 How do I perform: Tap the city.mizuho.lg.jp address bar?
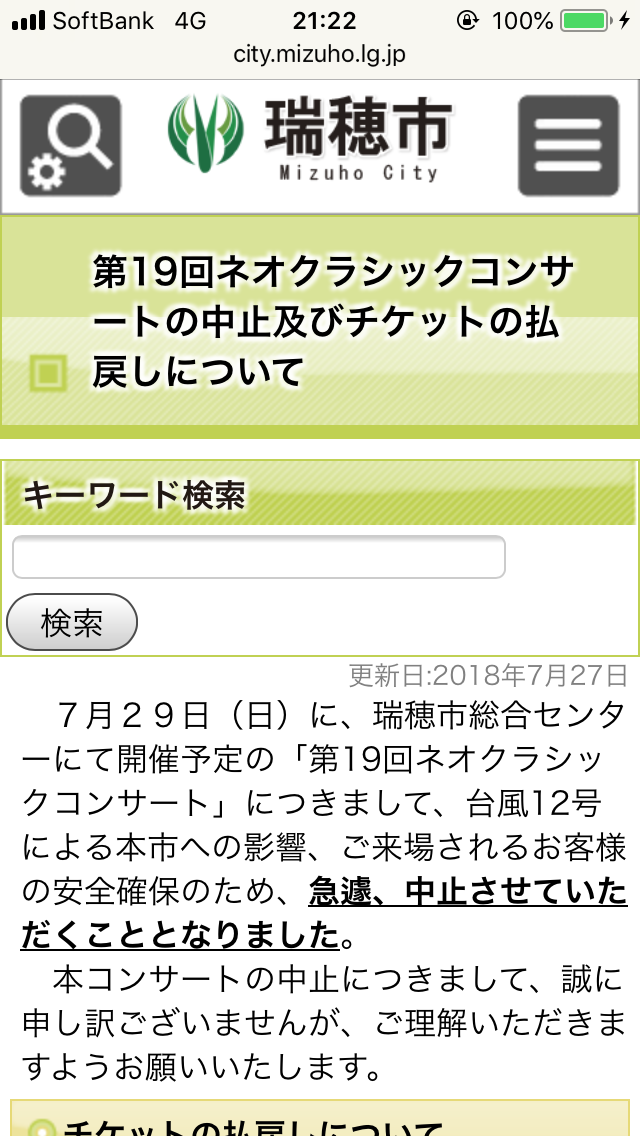click(320, 54)
